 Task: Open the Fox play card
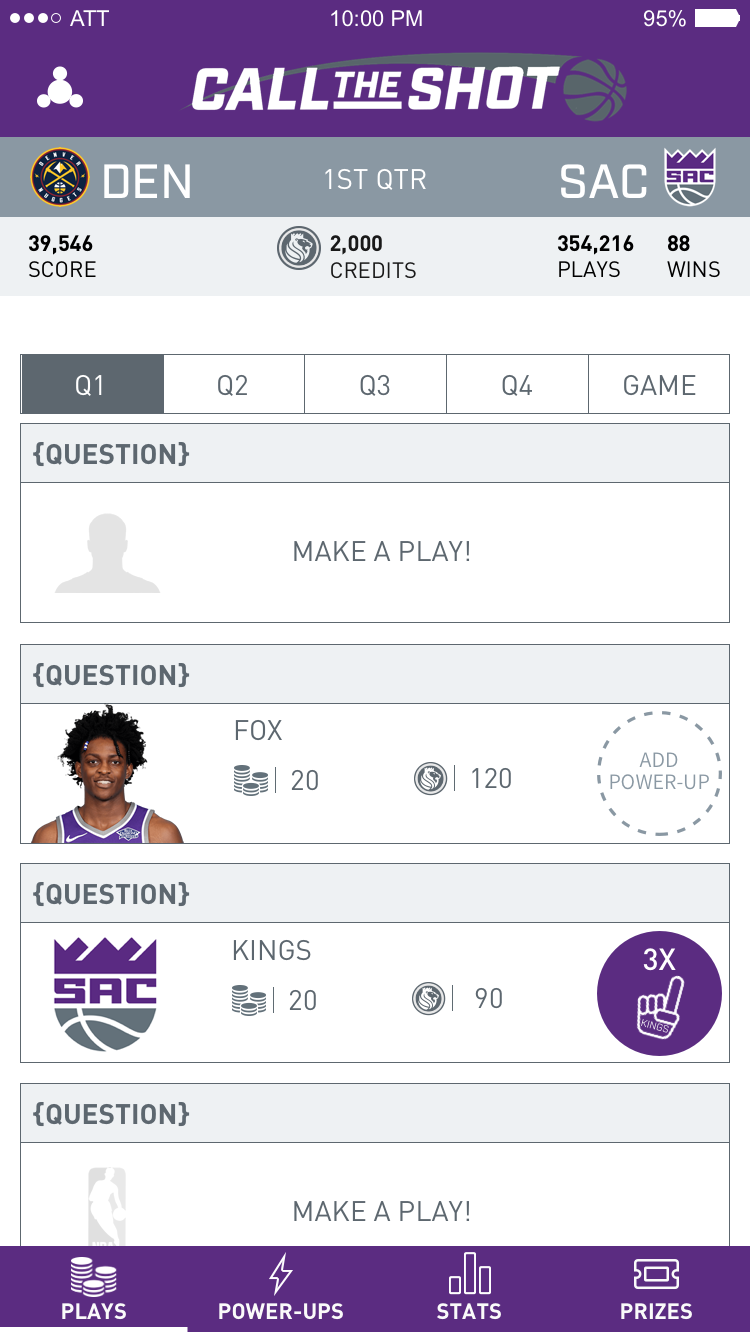pos(375,773)
